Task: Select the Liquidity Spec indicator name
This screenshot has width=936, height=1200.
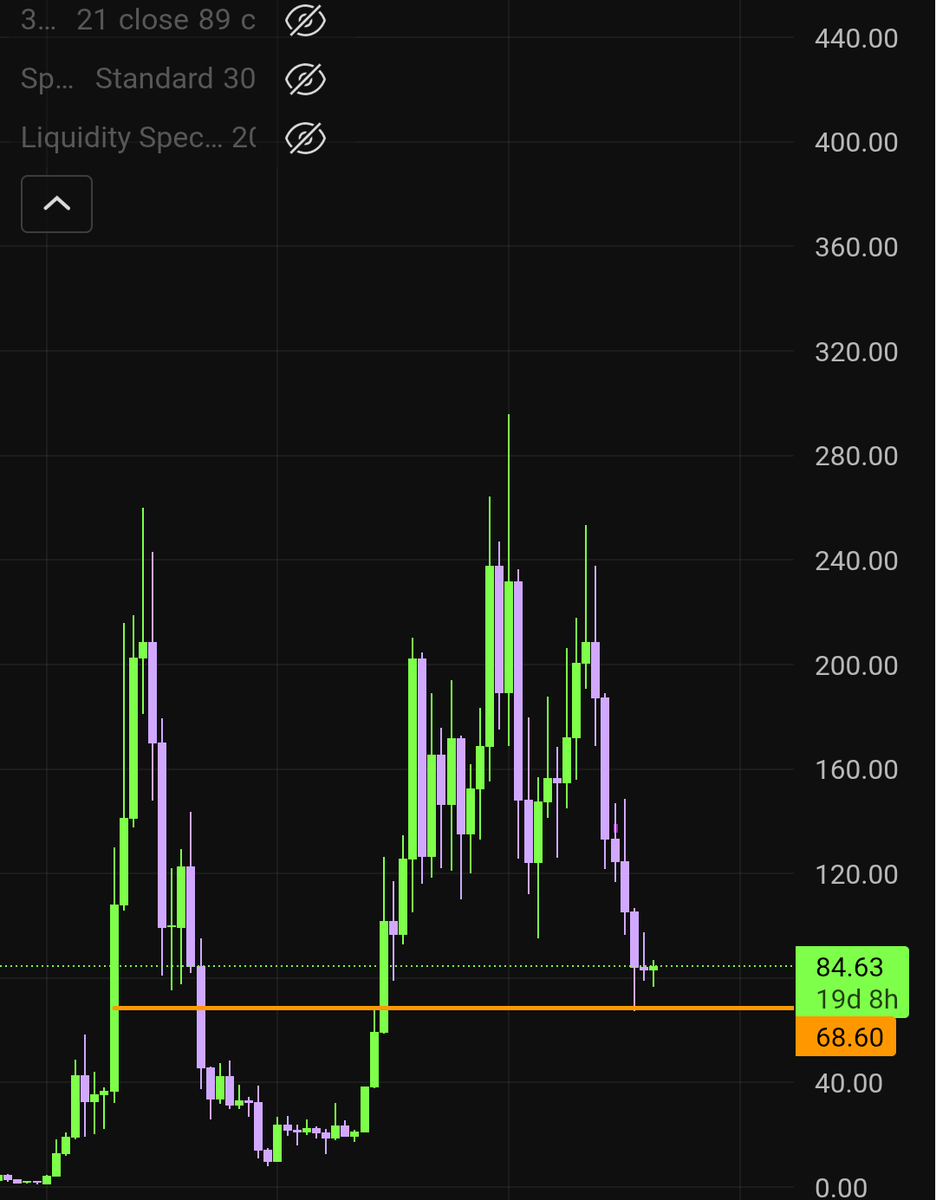Action: [122, 138]
